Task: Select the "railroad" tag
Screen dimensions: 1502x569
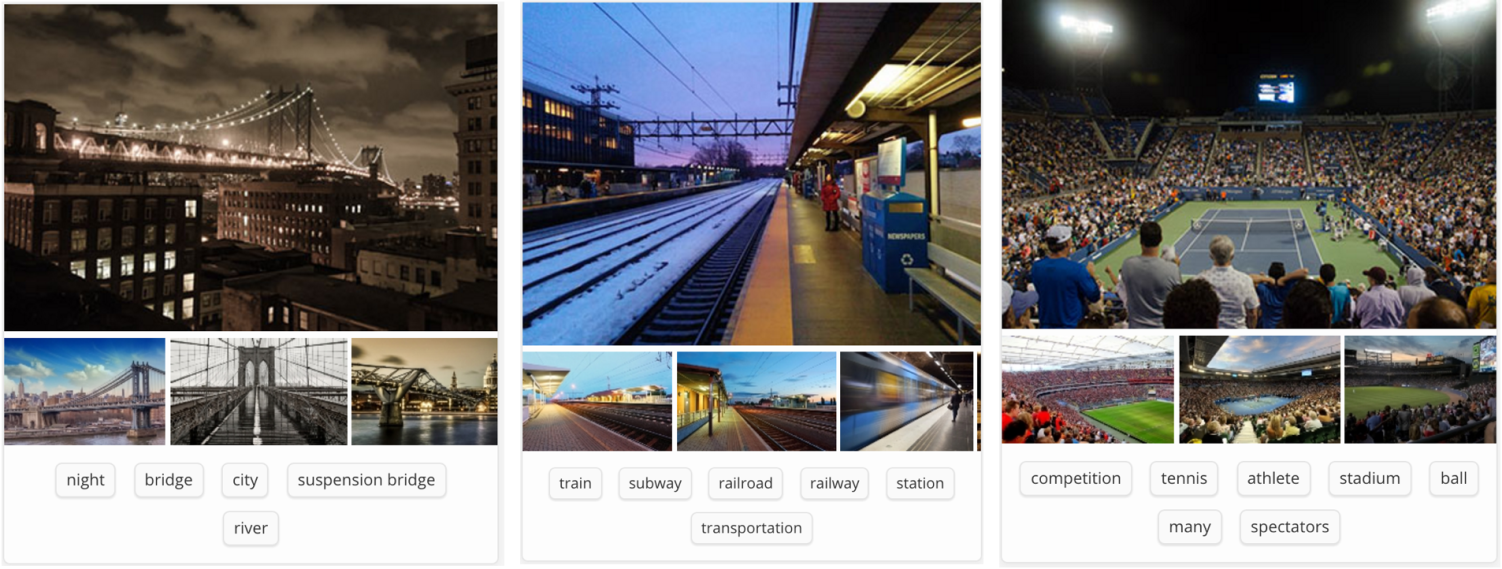Action: 745,483
